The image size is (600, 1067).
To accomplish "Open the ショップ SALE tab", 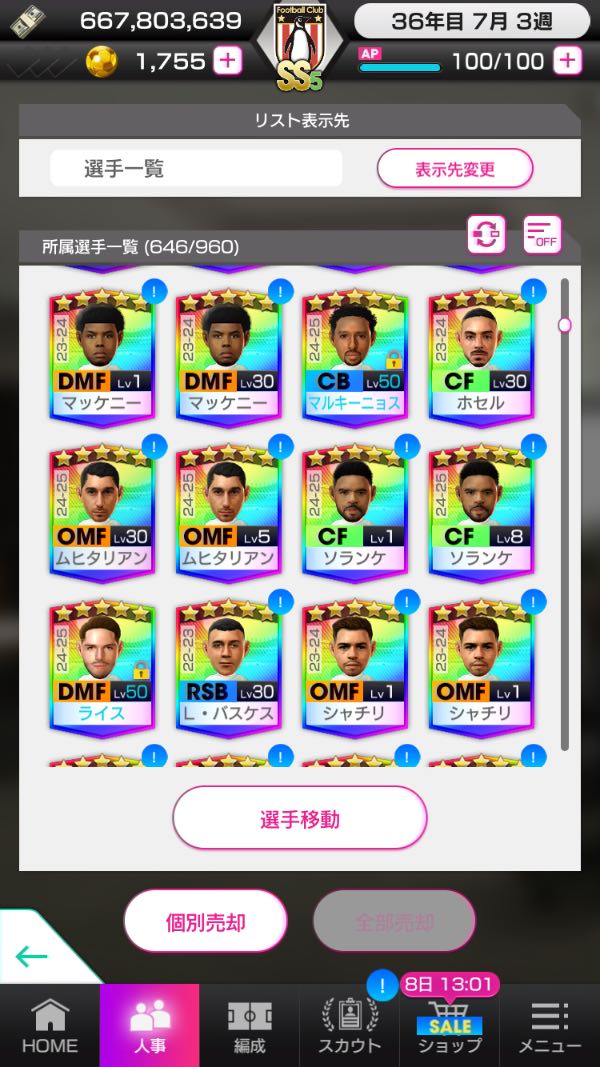I will click(x=449, y=1027).
